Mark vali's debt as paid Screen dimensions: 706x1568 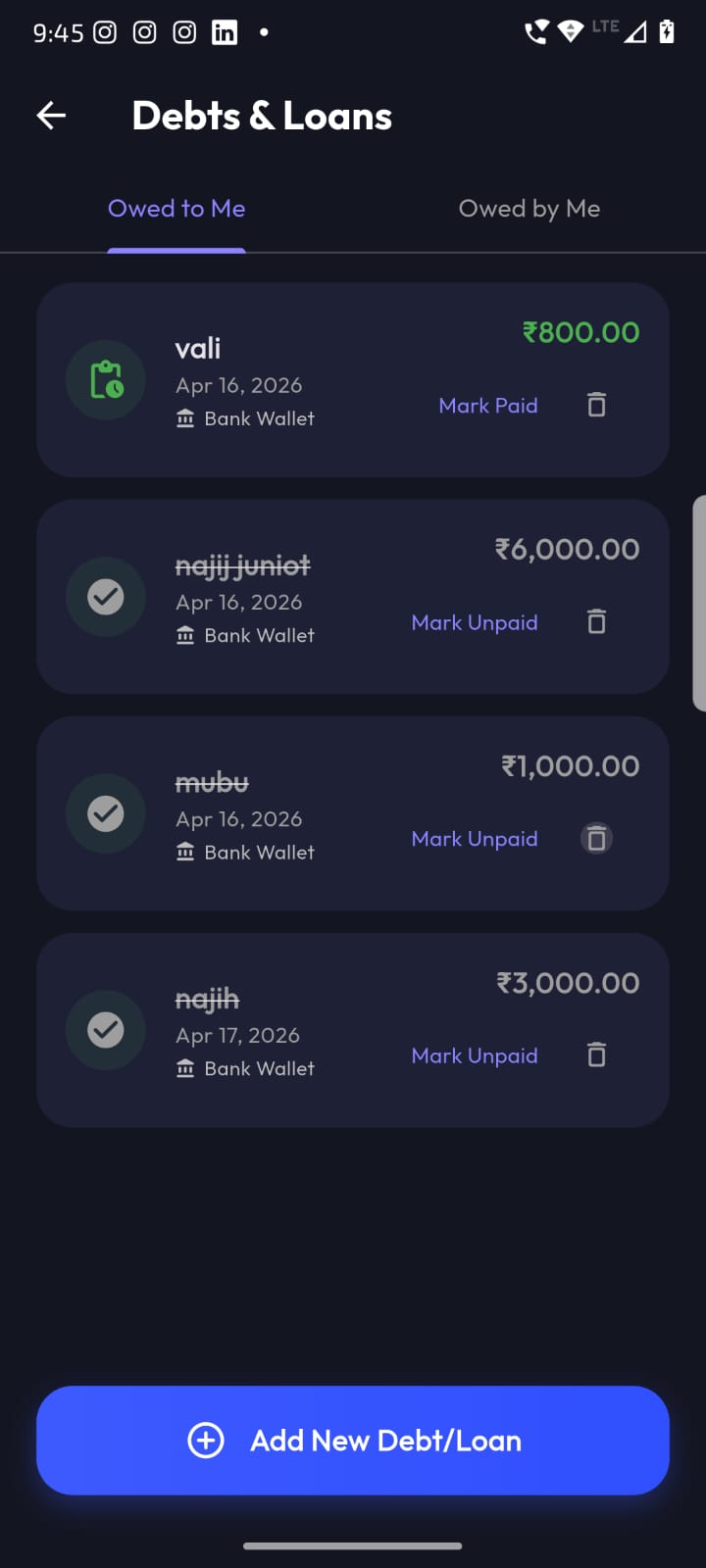tap(487, 406)
